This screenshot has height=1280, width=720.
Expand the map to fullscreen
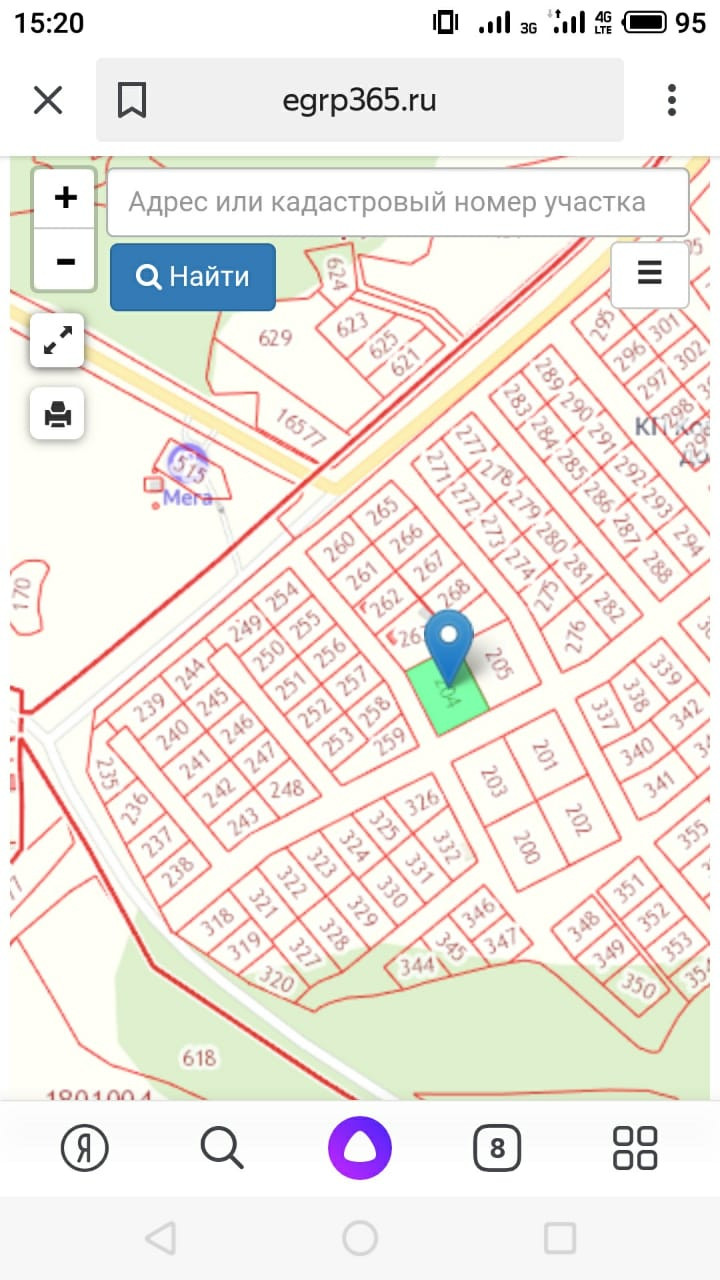57,341
